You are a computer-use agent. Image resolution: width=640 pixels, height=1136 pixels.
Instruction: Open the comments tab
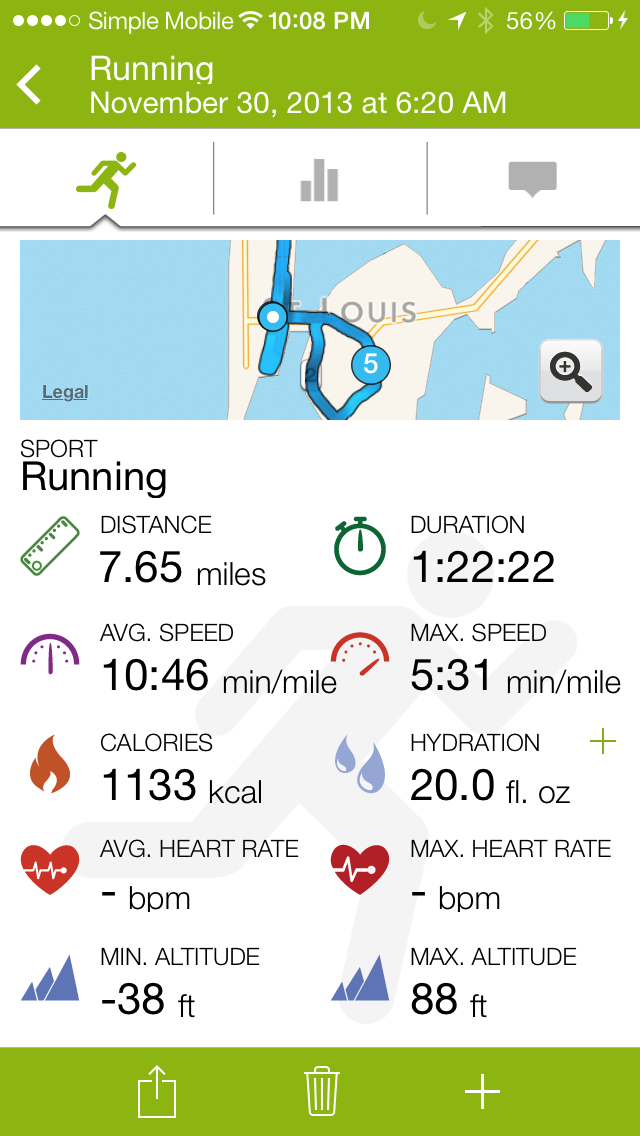(532, 180)
